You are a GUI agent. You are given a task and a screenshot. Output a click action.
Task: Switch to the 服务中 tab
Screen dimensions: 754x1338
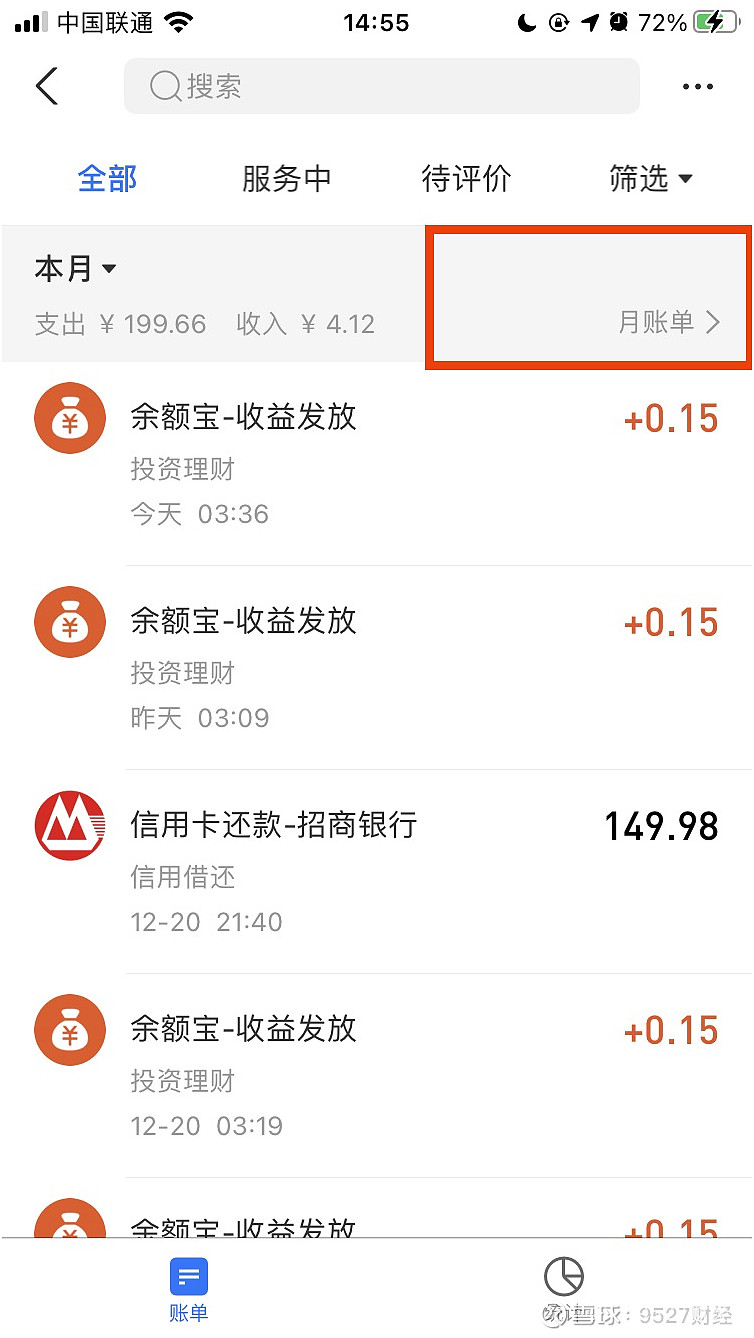tap(287, 178)
